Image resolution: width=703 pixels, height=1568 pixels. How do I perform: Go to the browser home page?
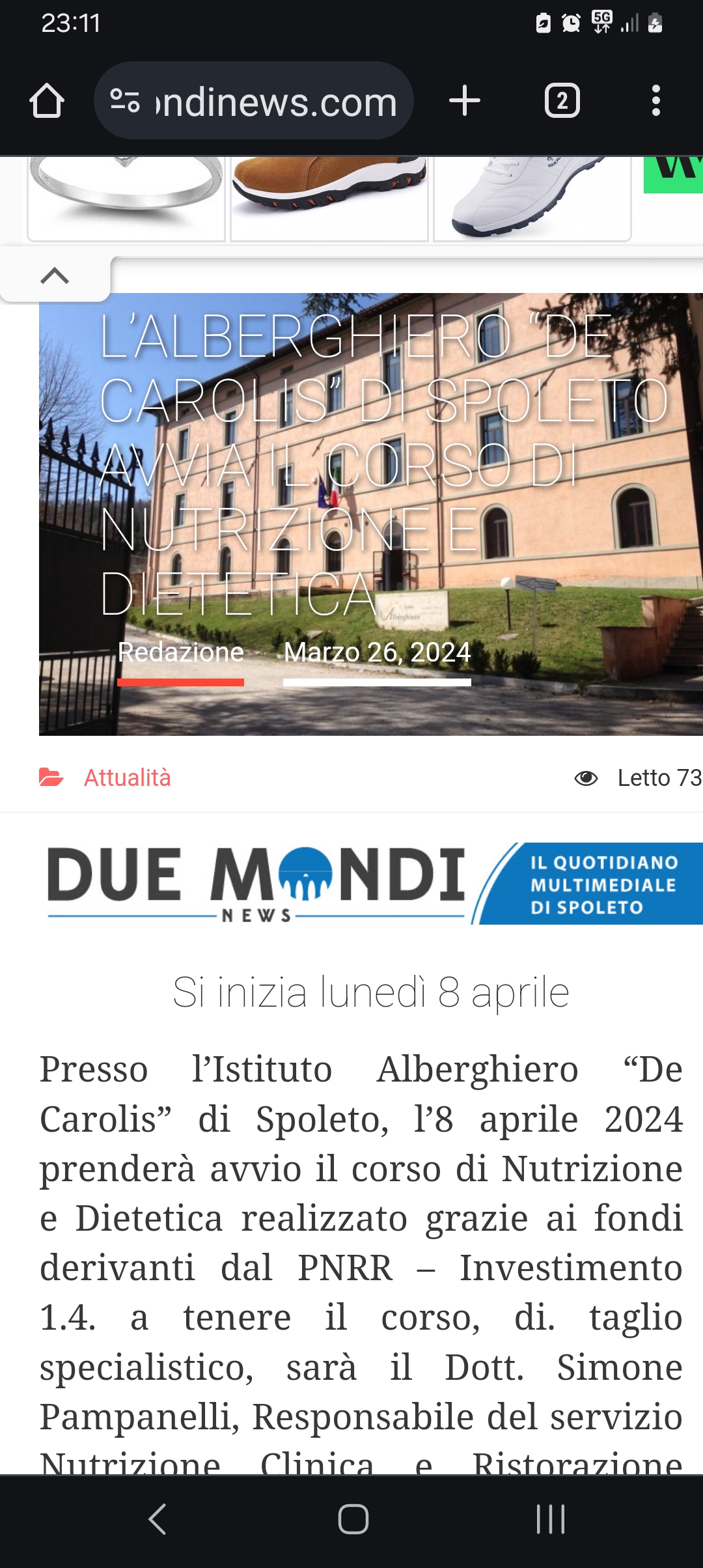click(x=47, y=101)
